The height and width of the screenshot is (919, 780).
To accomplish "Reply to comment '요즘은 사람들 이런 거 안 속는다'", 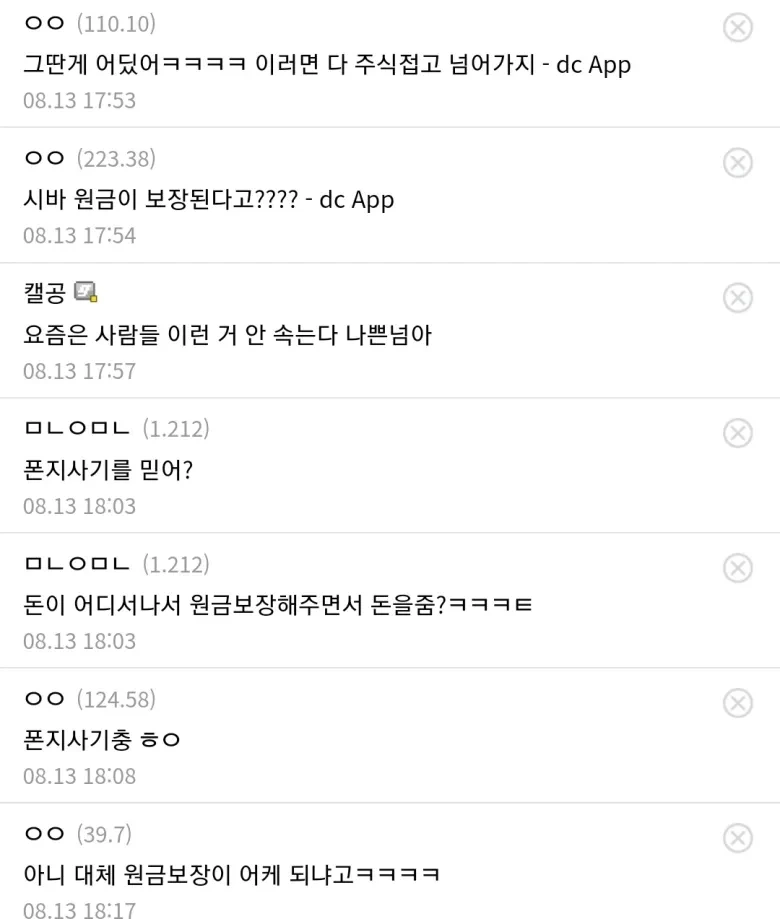I will click(x=227, y=334).
